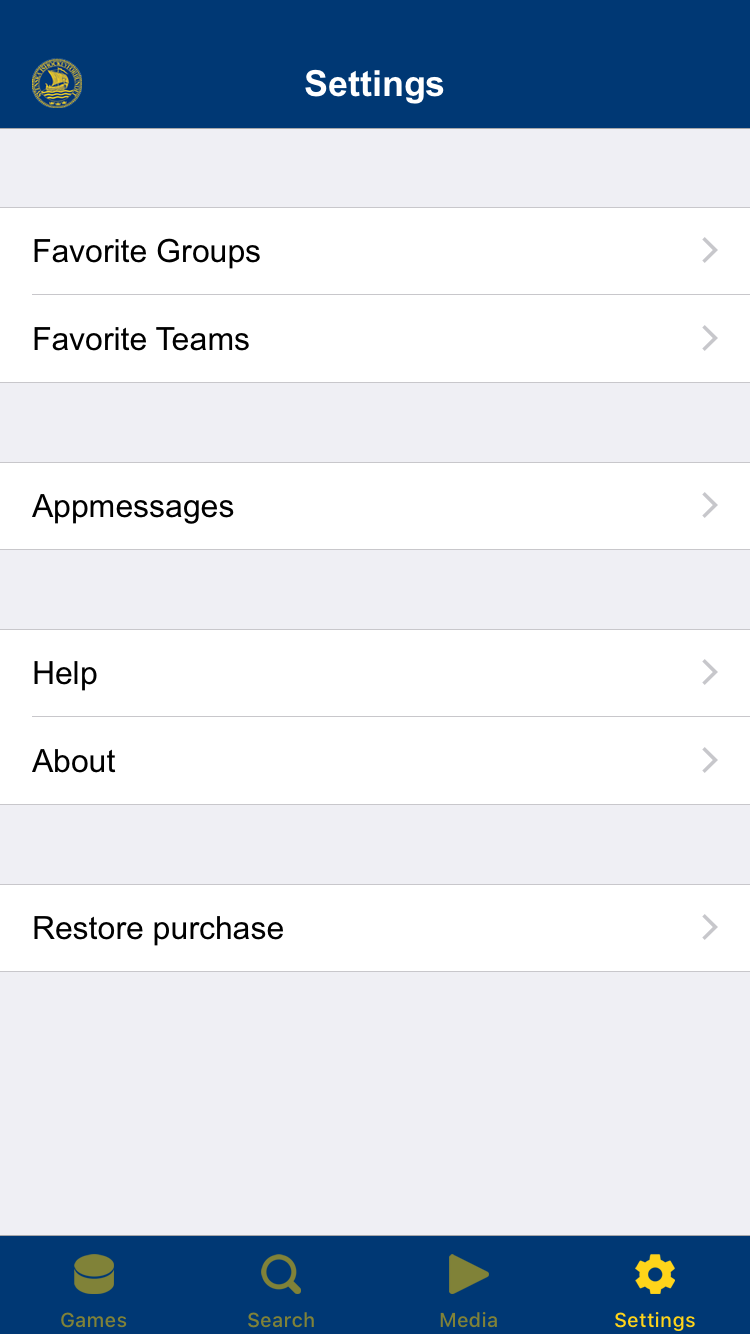Tap the Settings tab
This screenshot has width=750, height=1334.
point(655,1290)
